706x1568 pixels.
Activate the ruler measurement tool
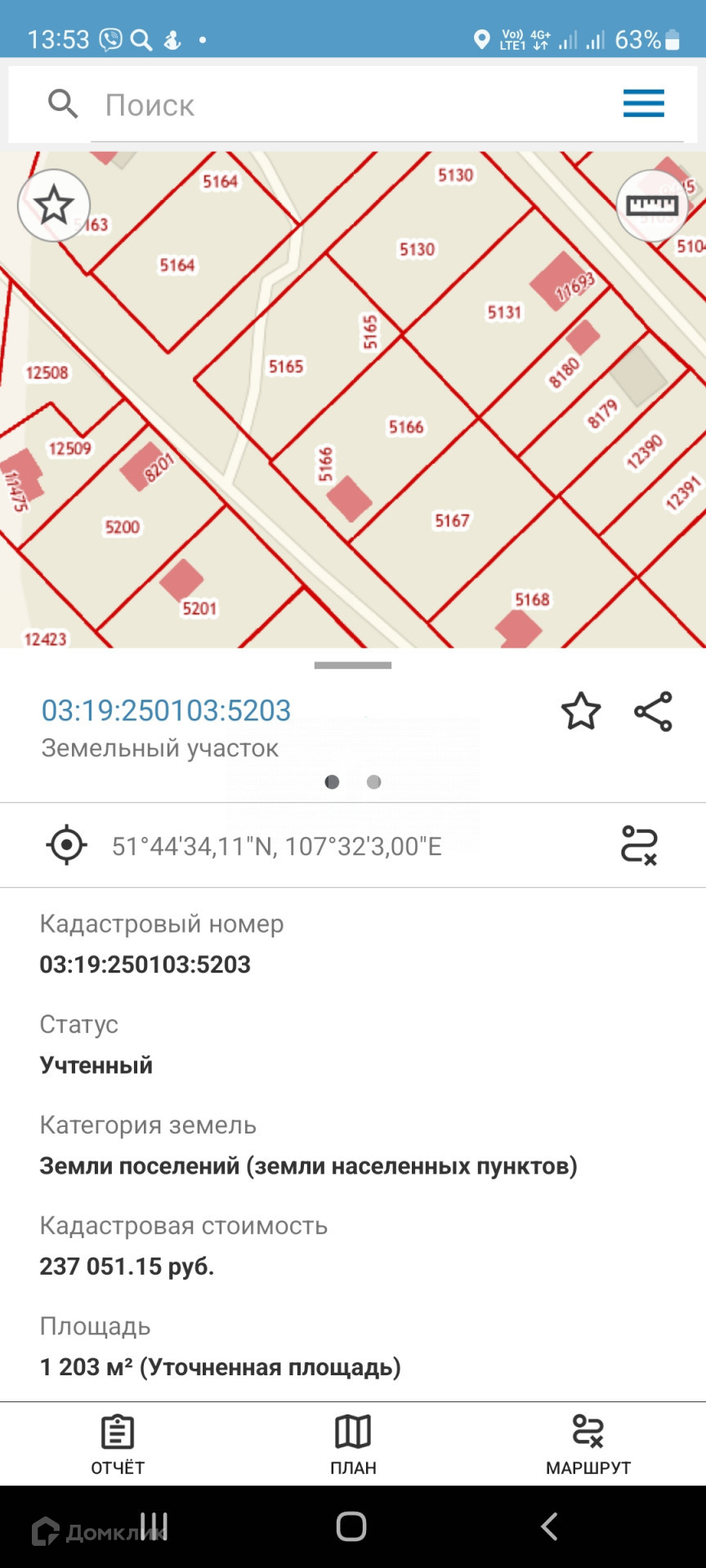click(x=651, y=205)
